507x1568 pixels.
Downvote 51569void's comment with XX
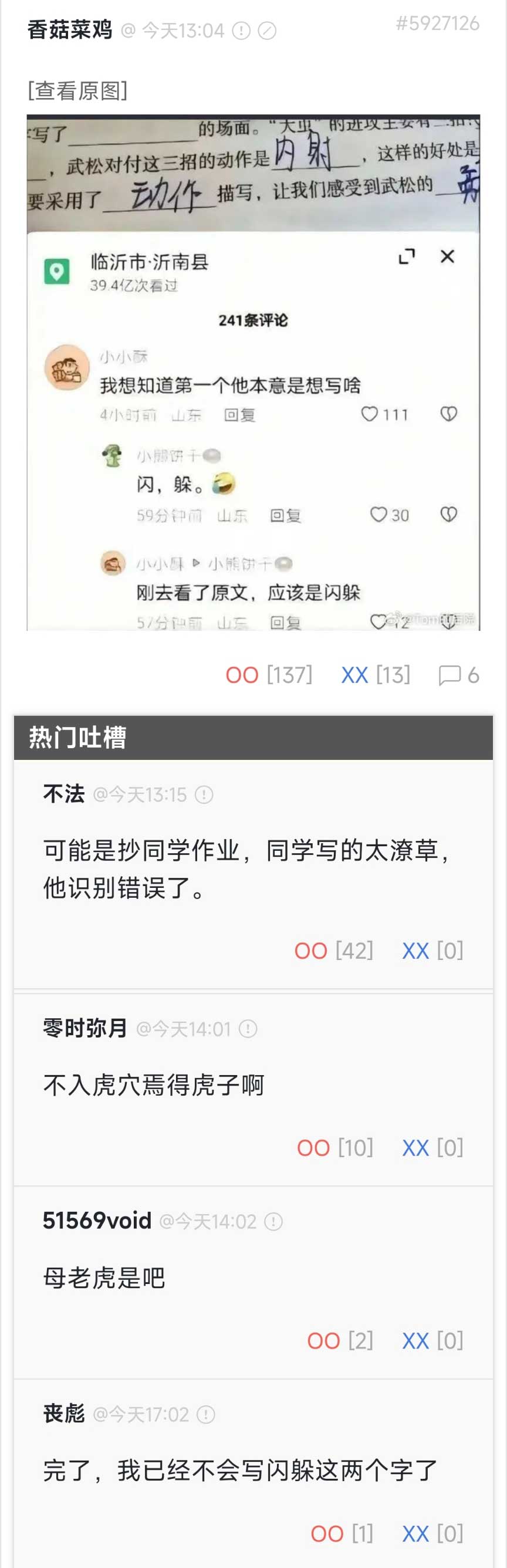point(415,1341)
